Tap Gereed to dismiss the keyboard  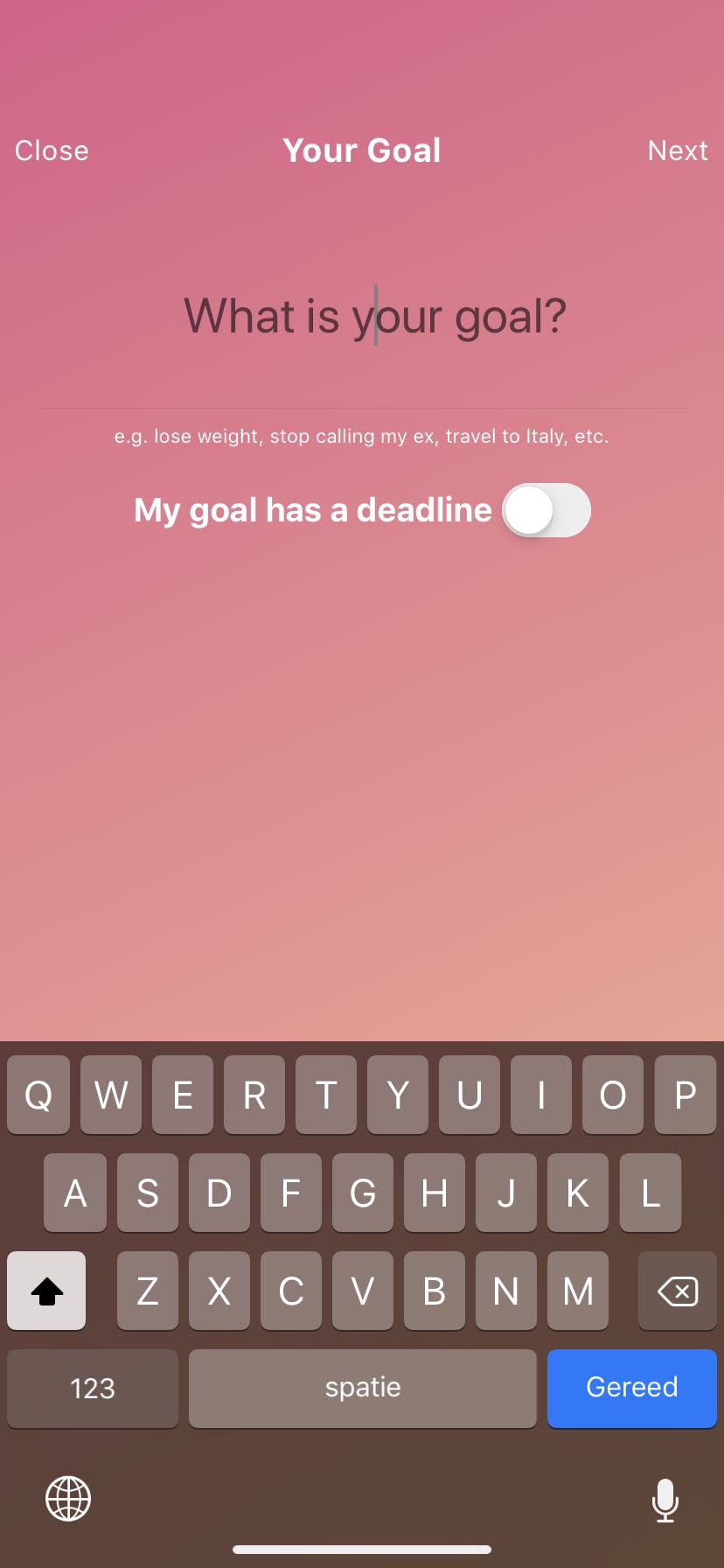tap(631, 1388)
